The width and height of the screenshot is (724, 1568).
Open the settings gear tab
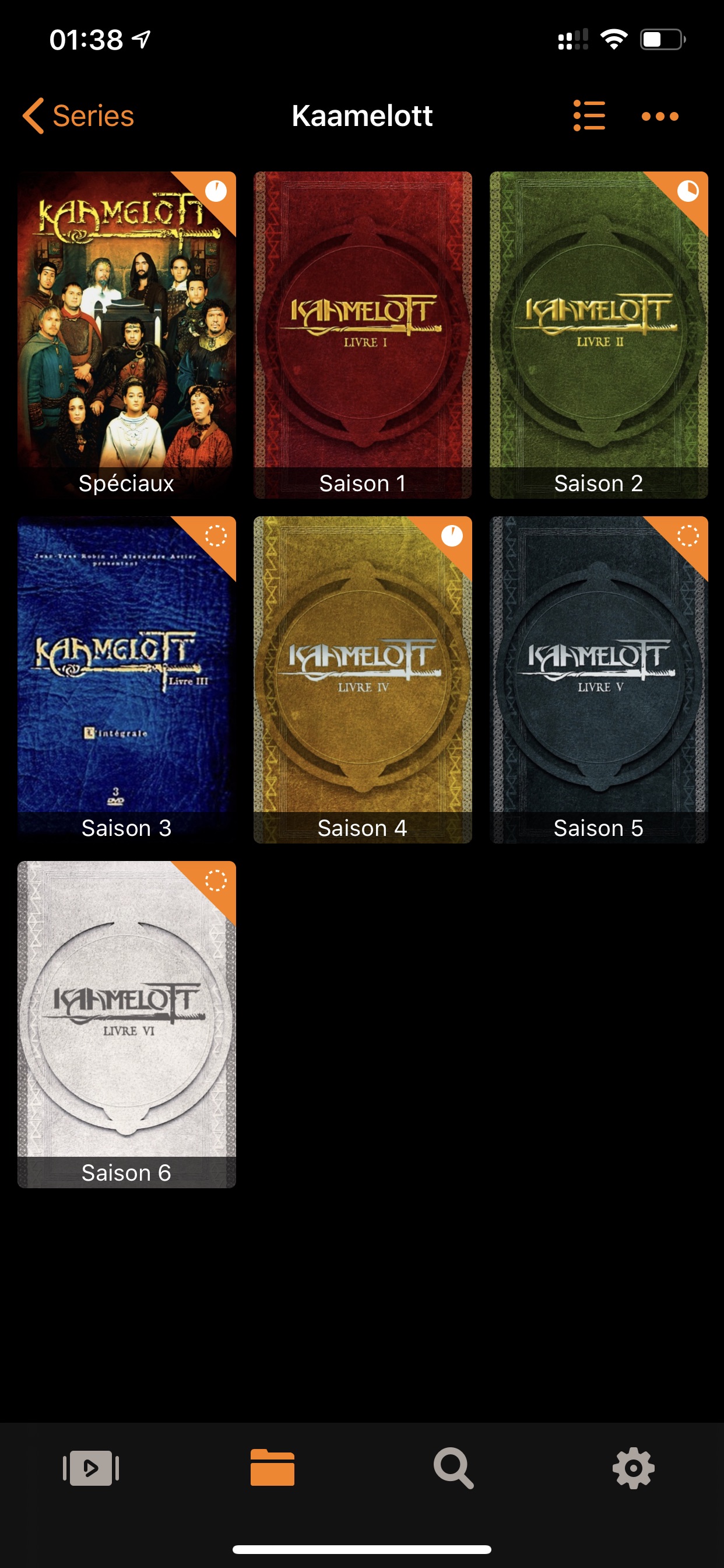pyautogui.click(x=633, y=1468)
